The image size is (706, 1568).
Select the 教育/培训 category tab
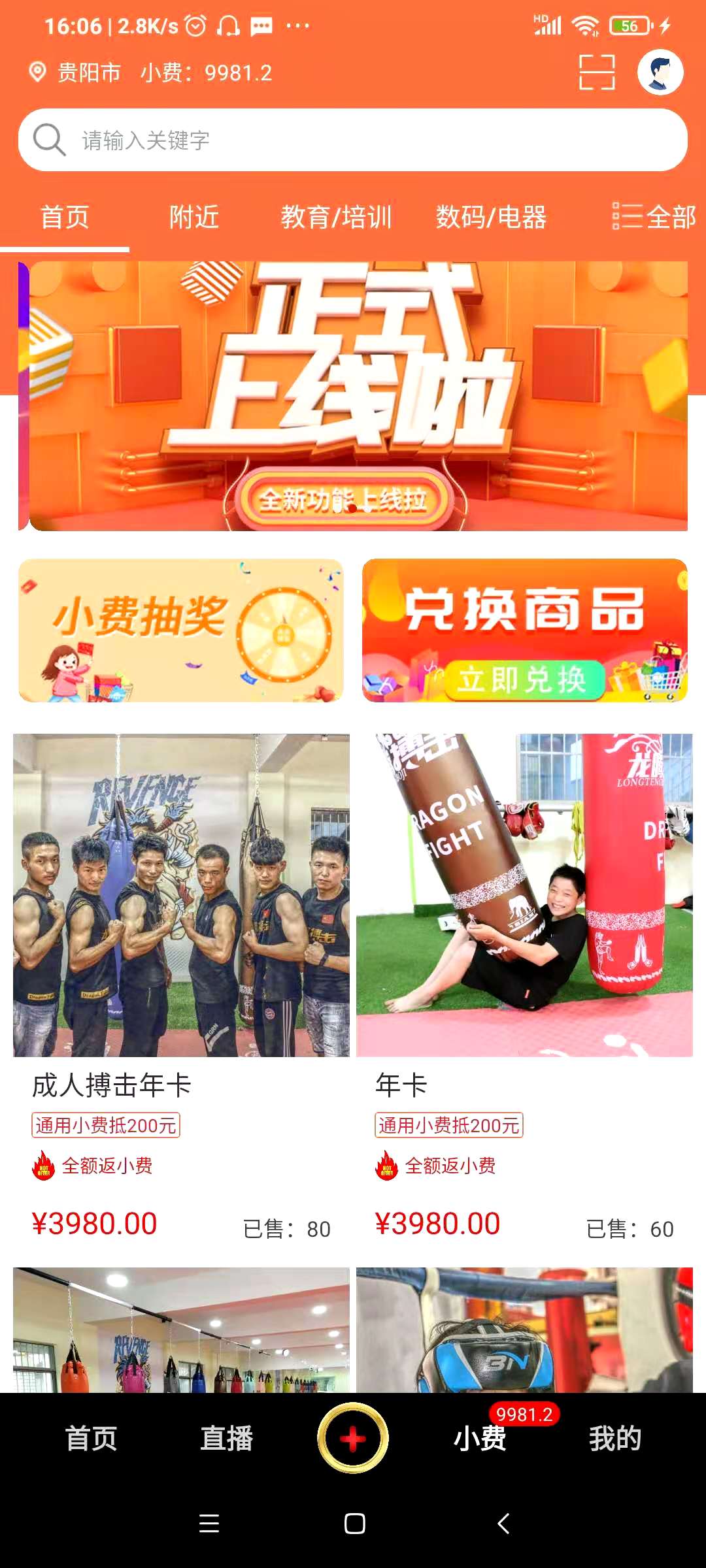tap(336, 218)
